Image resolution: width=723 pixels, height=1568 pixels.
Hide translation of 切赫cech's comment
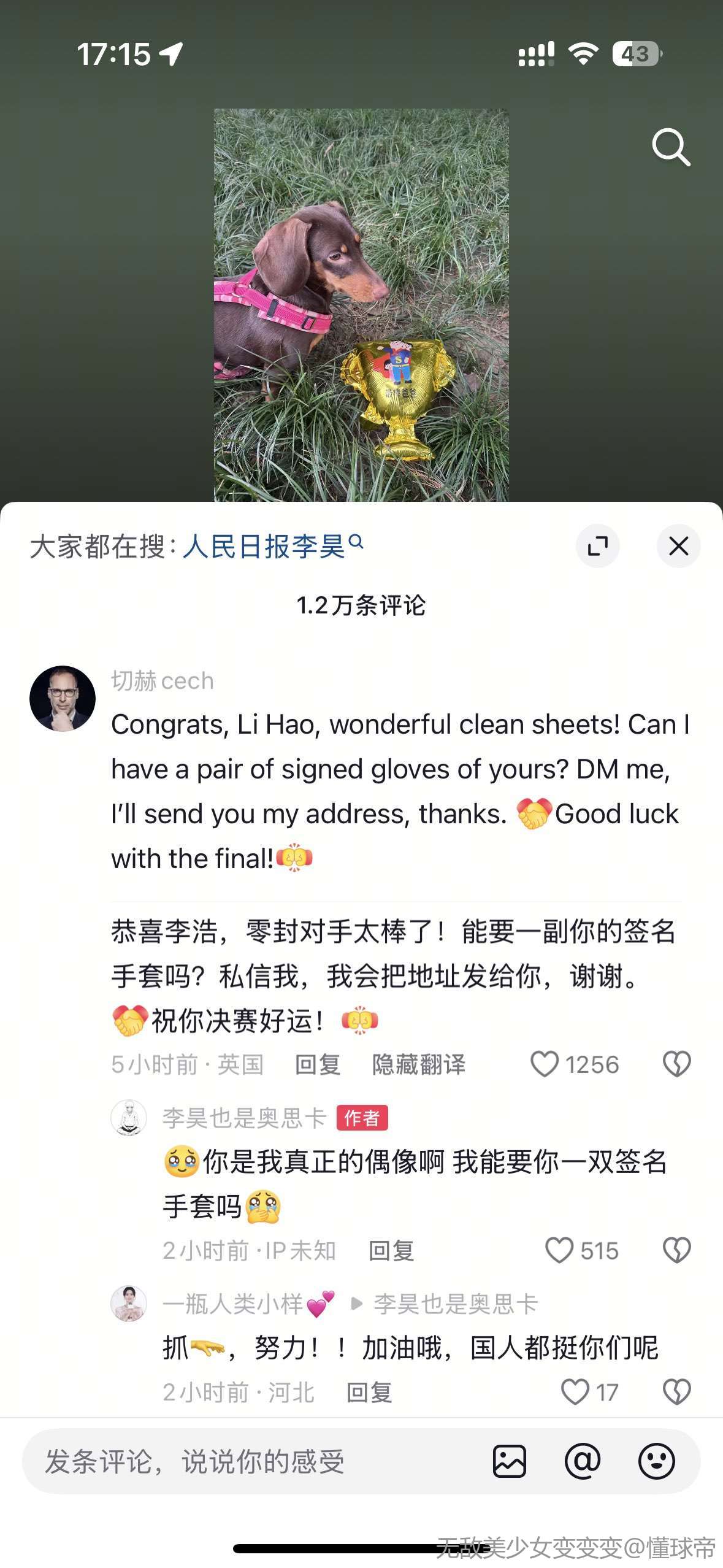pos(419,1065)
